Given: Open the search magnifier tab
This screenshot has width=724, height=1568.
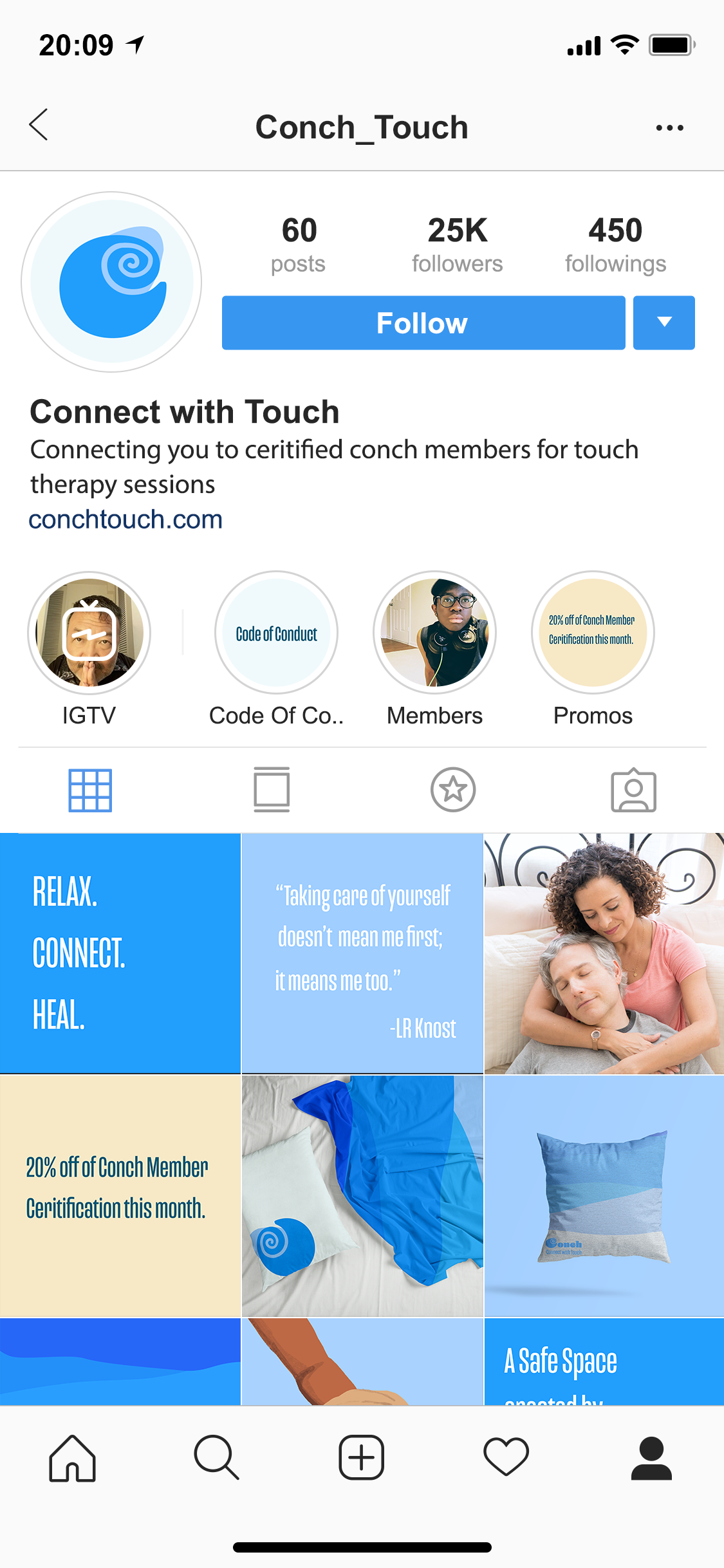Looking at the screenshot, I should [x=217, y=1458].
